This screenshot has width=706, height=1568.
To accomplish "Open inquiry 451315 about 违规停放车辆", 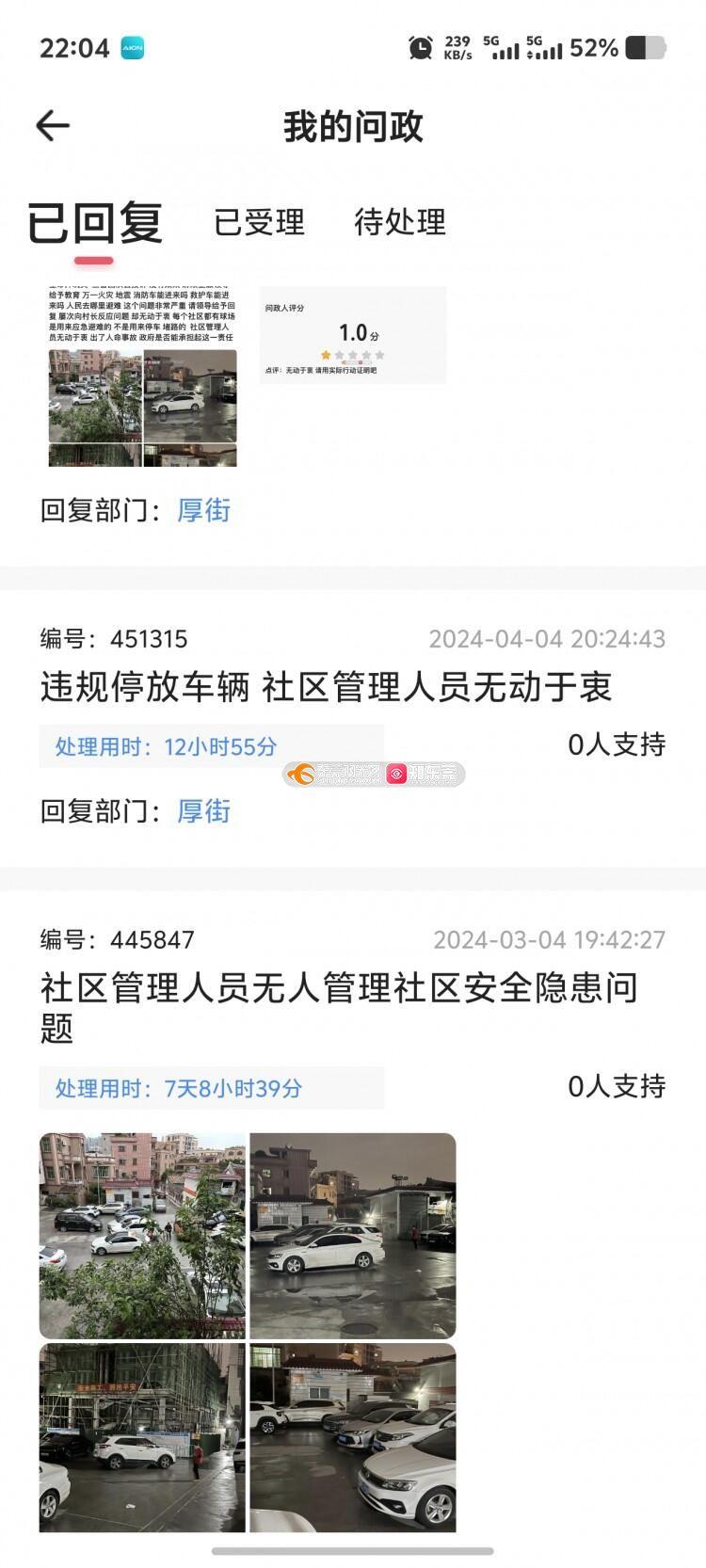I will click(326, 687).
